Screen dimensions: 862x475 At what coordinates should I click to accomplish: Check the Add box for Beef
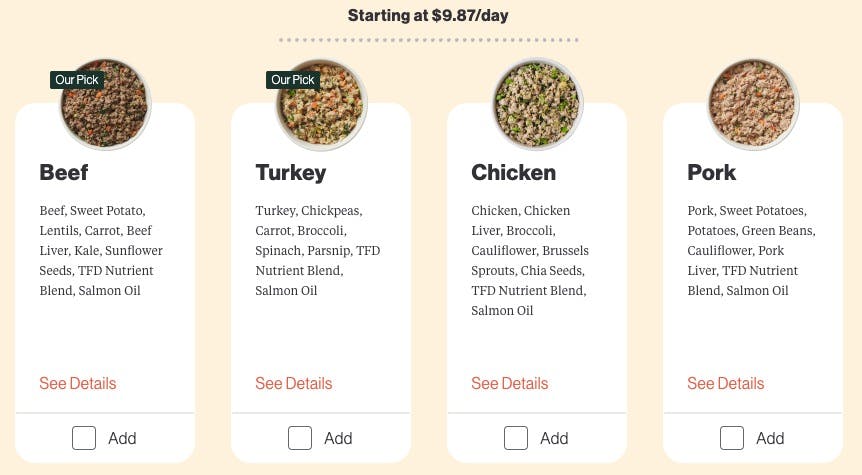click(84, 438)
